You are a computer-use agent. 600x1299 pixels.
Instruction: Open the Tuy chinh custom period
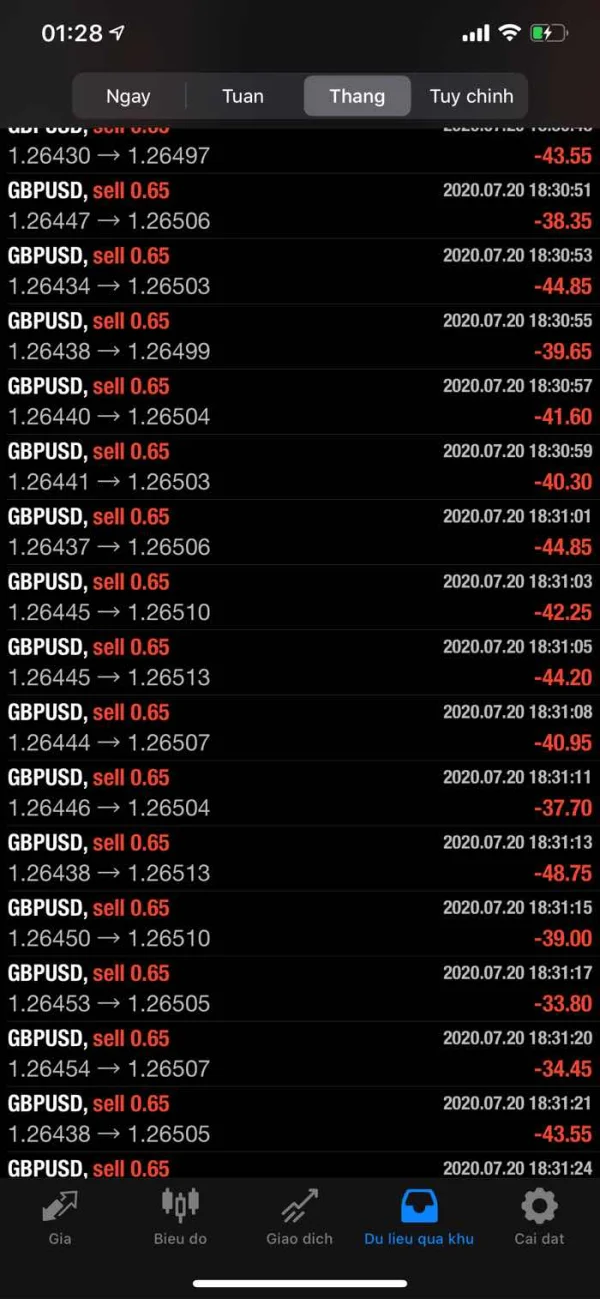tap(471, 97)
